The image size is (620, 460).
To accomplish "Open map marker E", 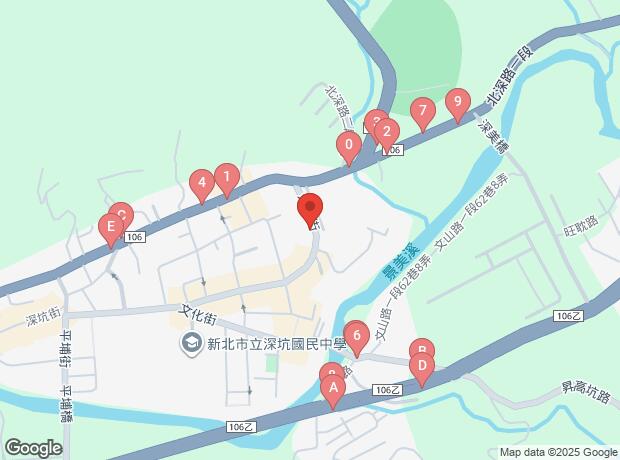I will (110, 228).
